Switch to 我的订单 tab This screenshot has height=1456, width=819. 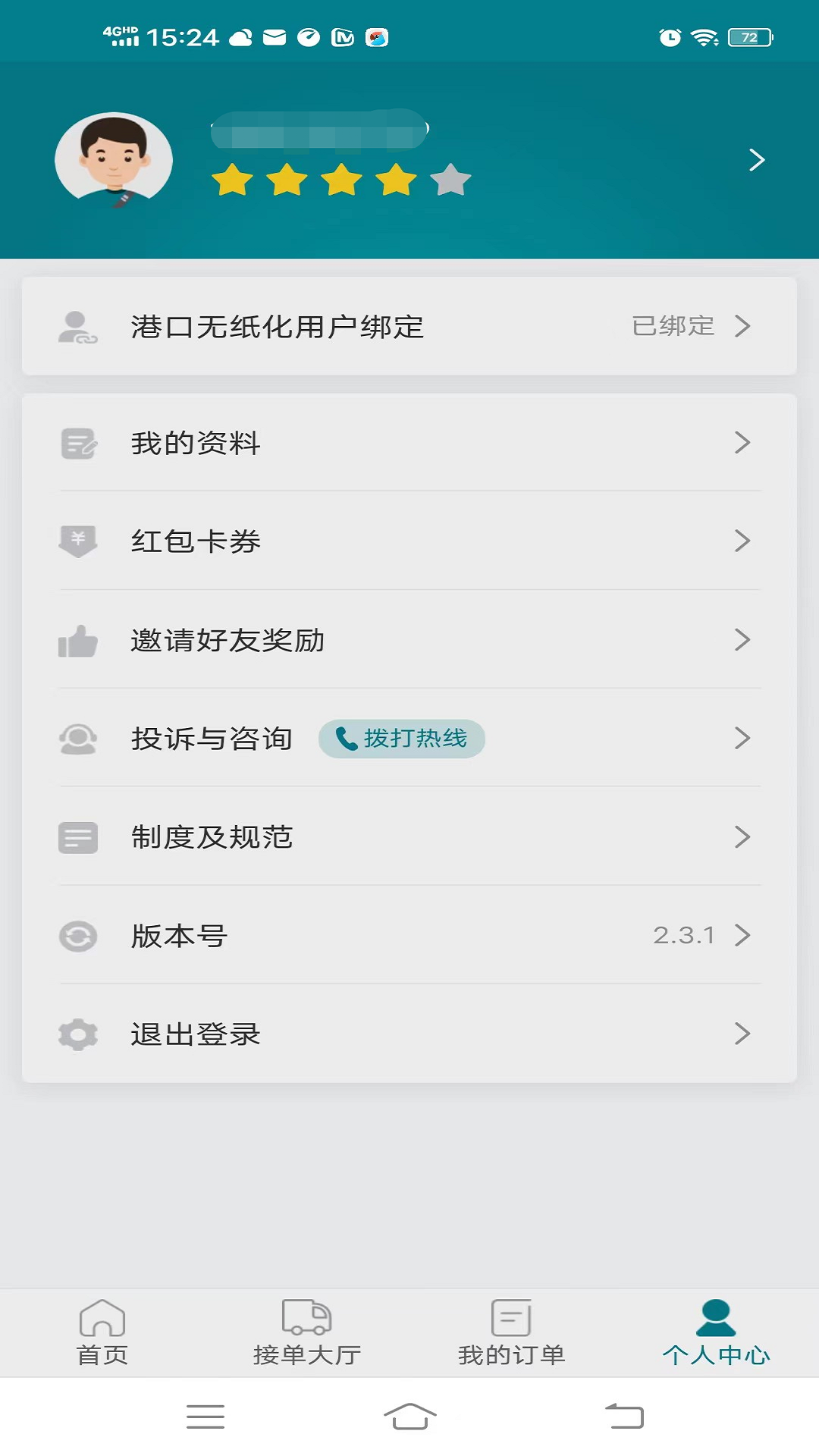(512, 1333)
